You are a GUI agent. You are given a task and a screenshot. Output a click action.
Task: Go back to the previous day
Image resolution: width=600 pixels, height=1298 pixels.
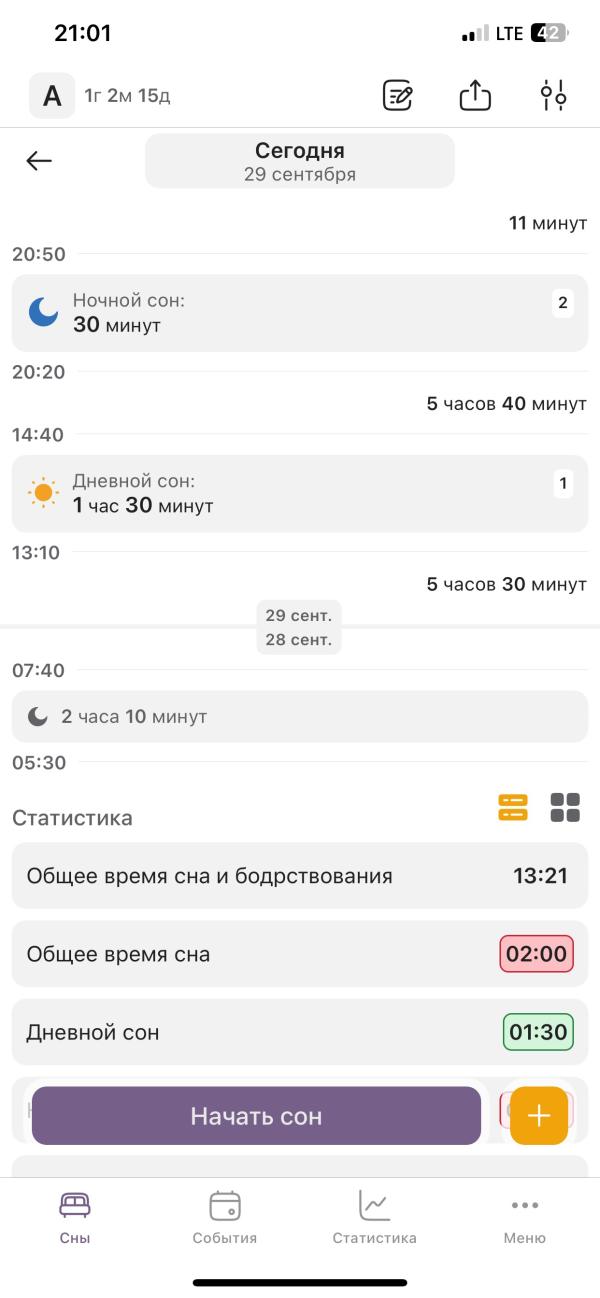pos(39,161)
